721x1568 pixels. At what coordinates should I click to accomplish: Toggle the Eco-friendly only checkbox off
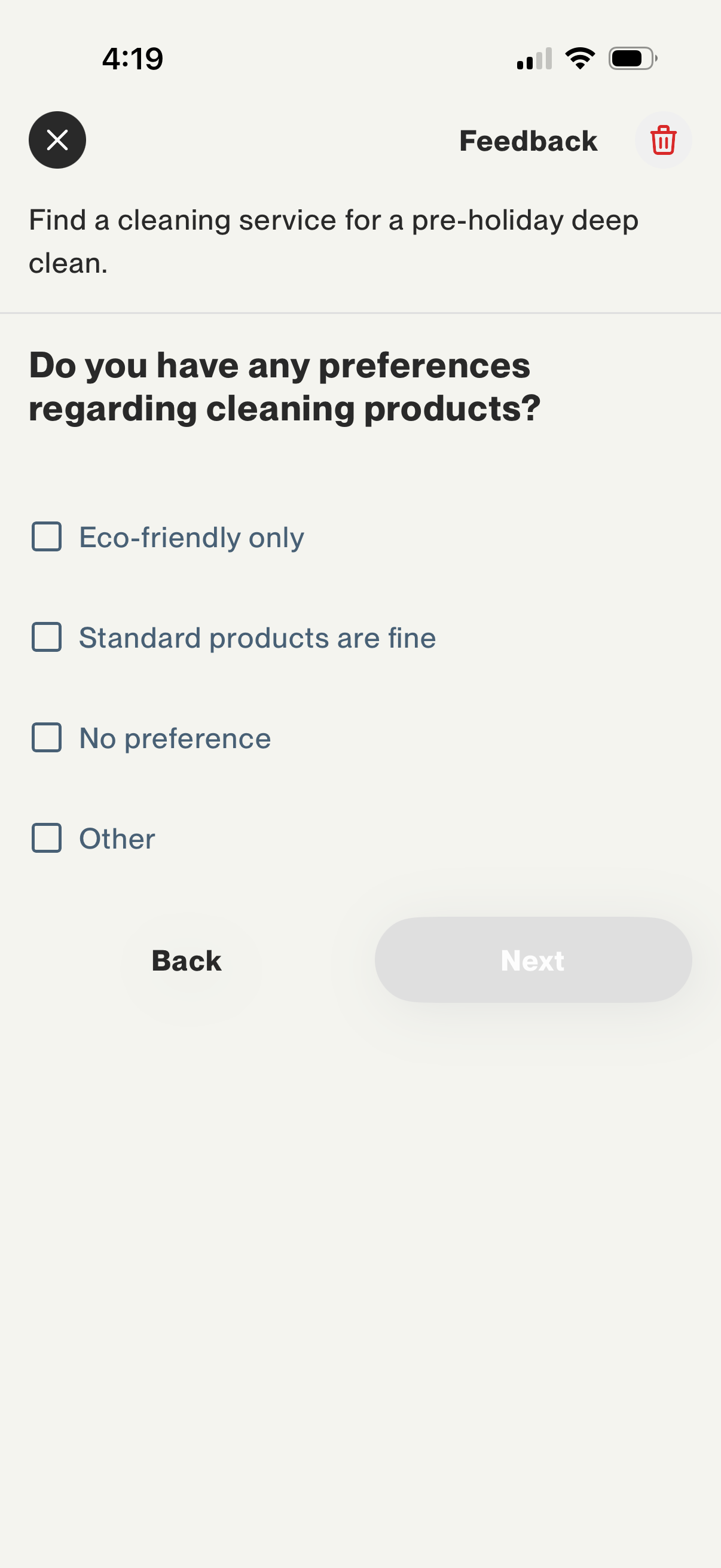coord(47,536)
